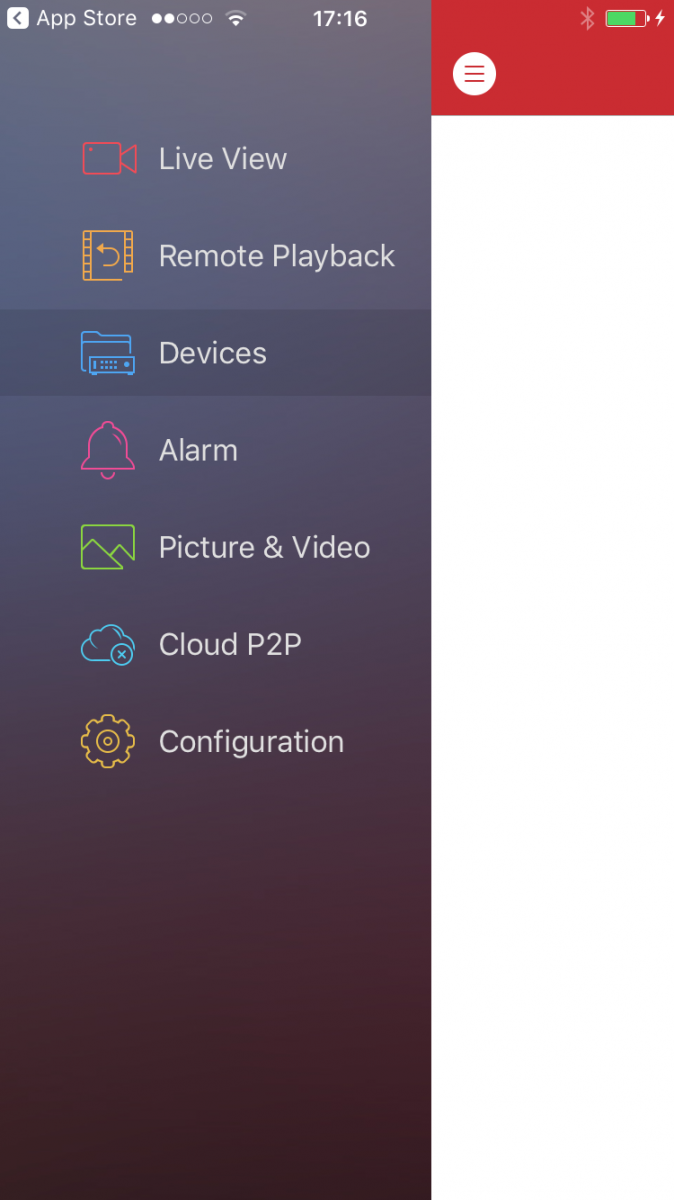The width and height of the screenshot is (674, 1200).
Task: Go to Remote Playback
Action: 276,256
